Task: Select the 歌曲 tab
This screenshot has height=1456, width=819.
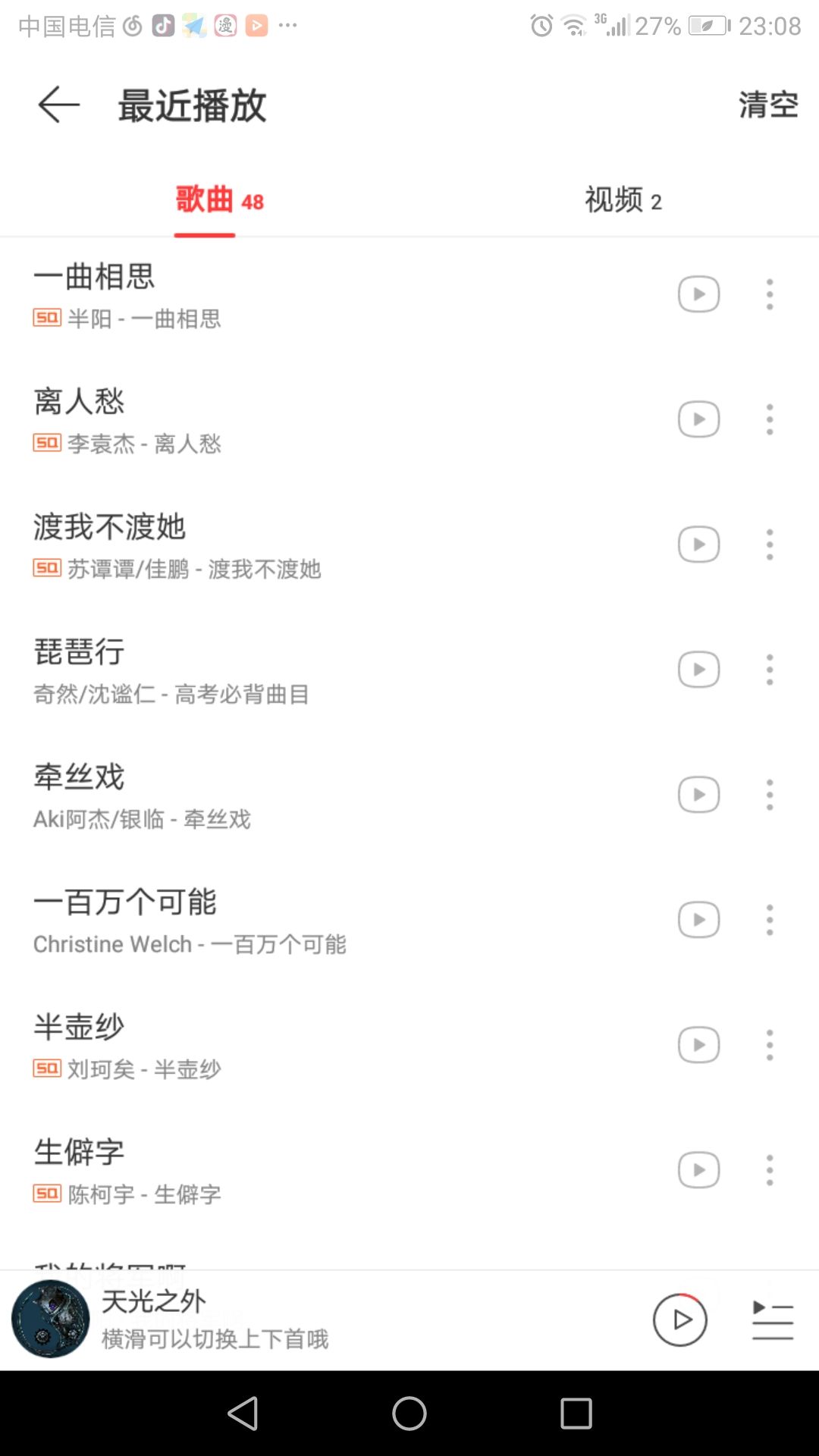Action: (219, 200)
